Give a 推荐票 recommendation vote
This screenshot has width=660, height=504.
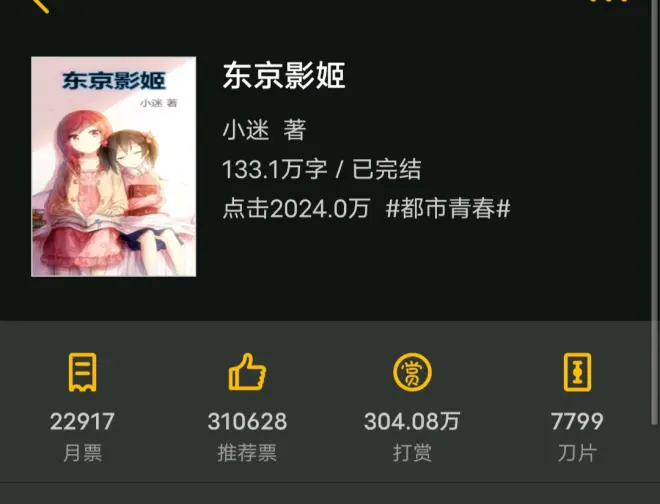click(247, 407)
